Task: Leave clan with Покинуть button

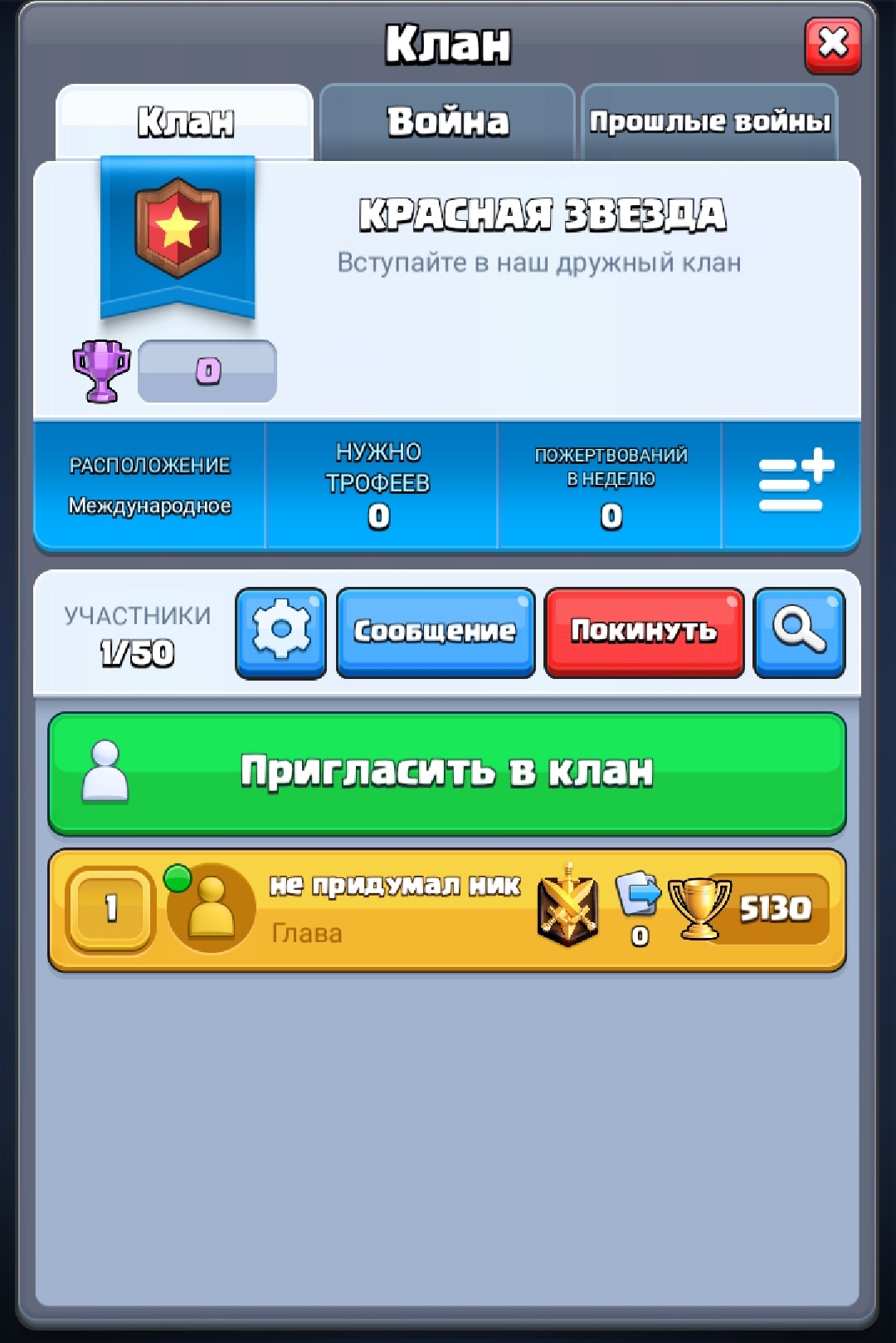Action: click(644, 632)
